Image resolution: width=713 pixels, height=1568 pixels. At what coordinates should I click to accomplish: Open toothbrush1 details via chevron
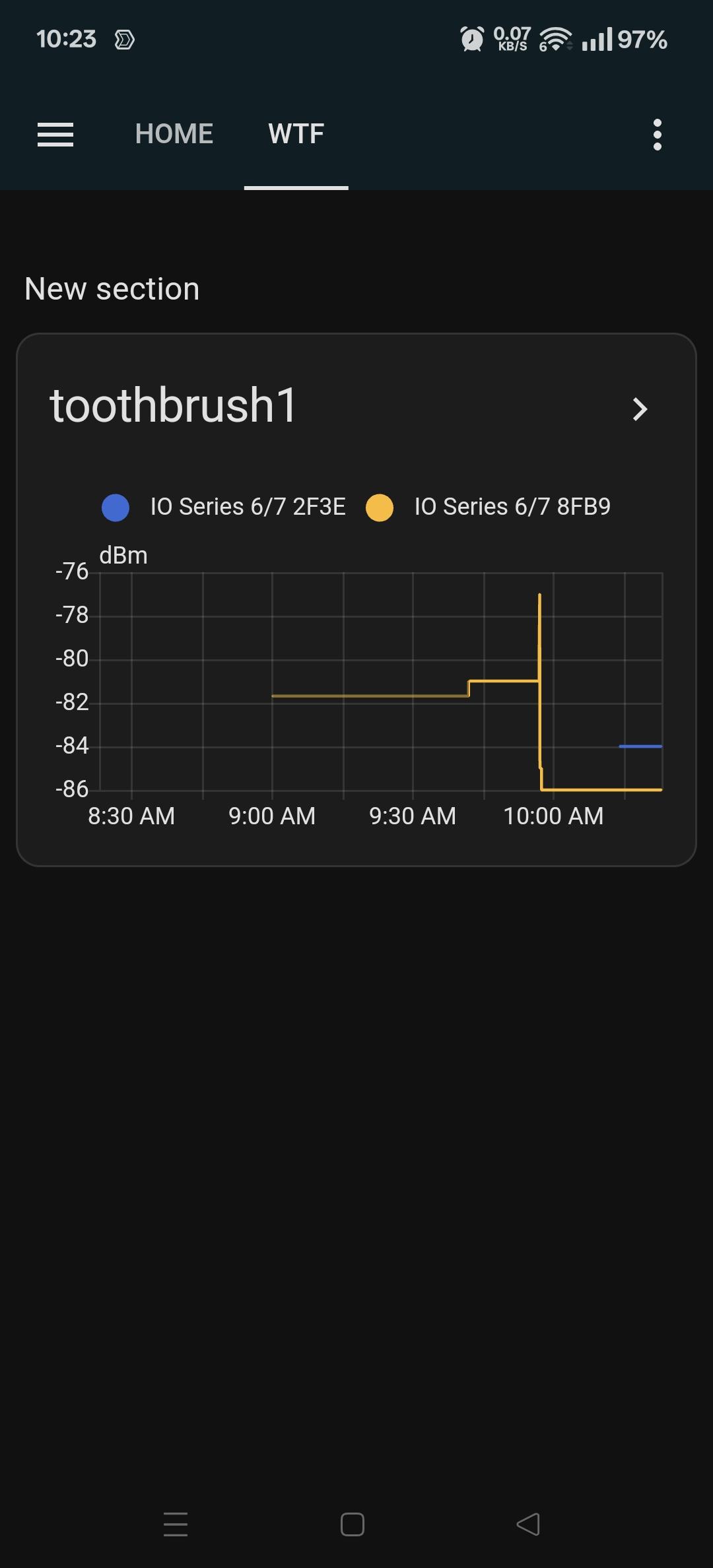(x=640, y=409)
